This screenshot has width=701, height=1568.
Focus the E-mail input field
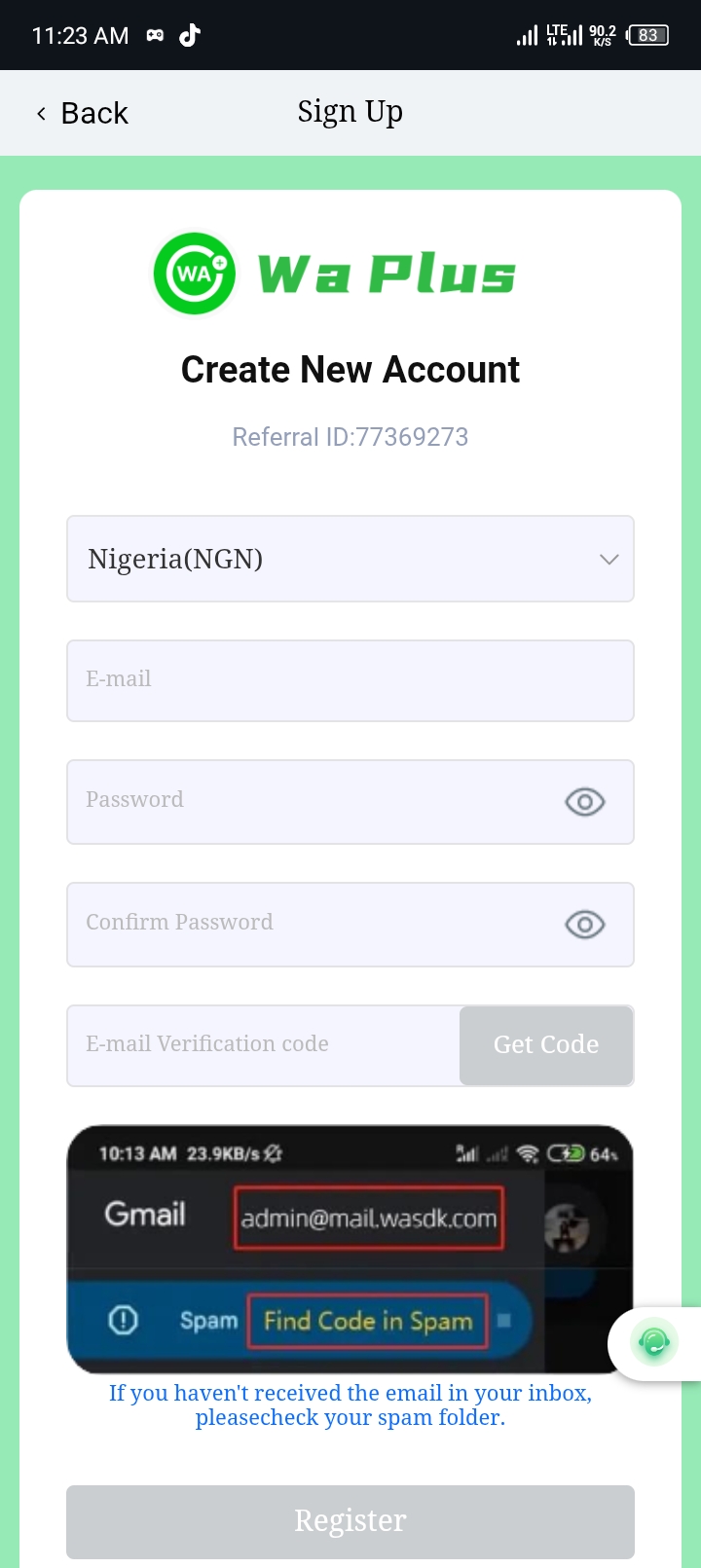350,680
